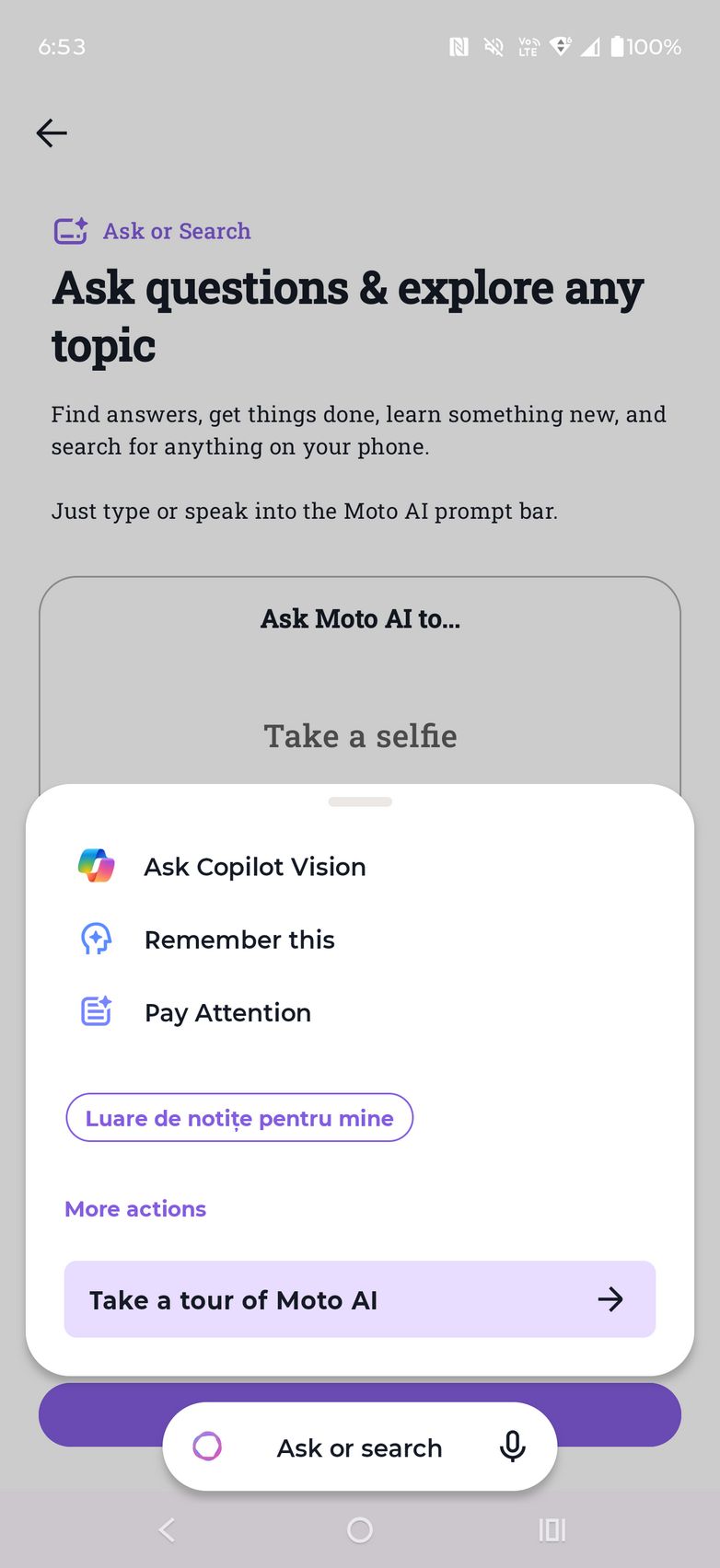Tap the Luare de notițe pentru mine chip
Image resolution: width=720 pixels, height=1568 pixels.
click(x=239, y=1118)
